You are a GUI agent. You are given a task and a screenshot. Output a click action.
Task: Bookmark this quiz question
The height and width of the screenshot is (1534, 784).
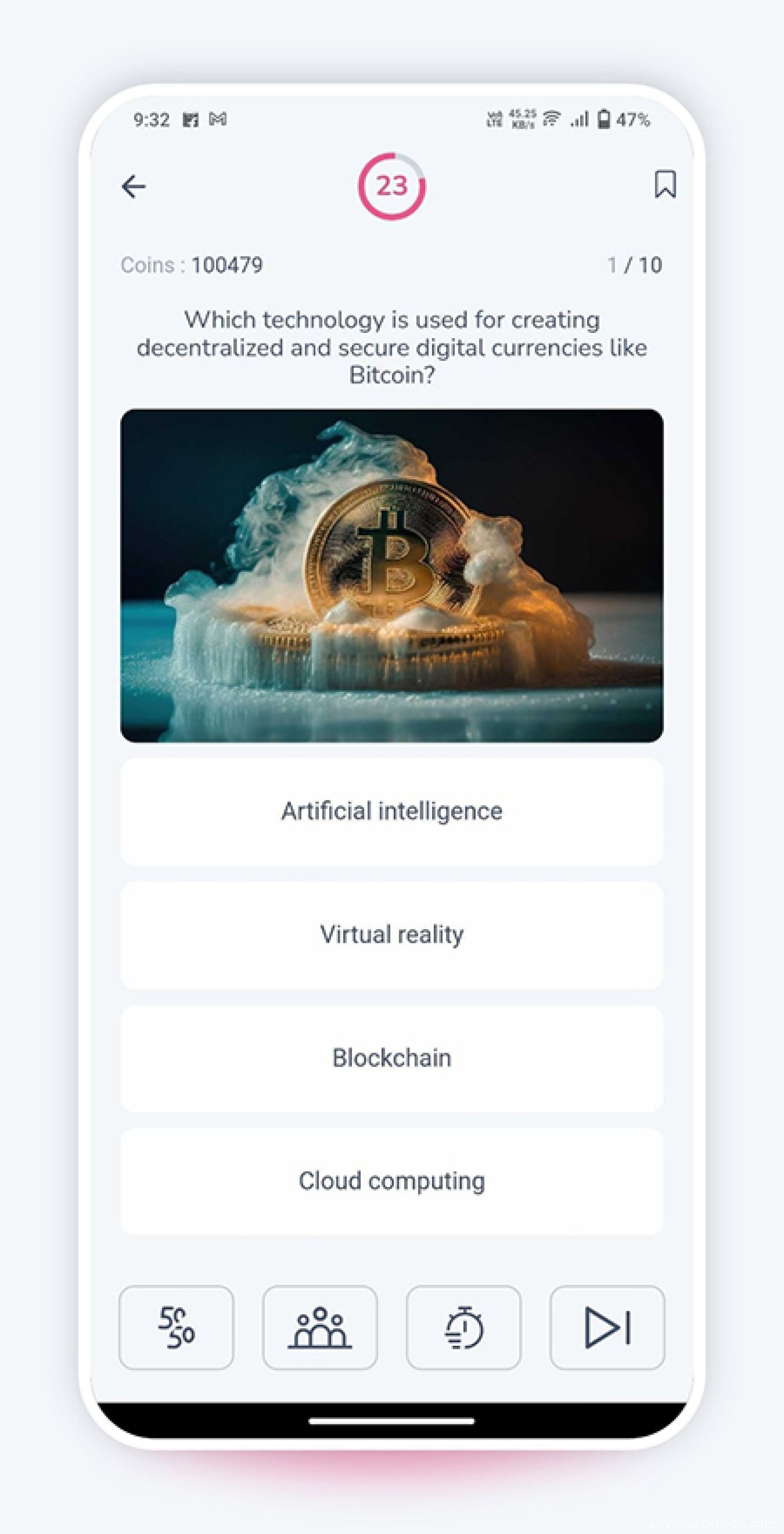pos(665,184)
